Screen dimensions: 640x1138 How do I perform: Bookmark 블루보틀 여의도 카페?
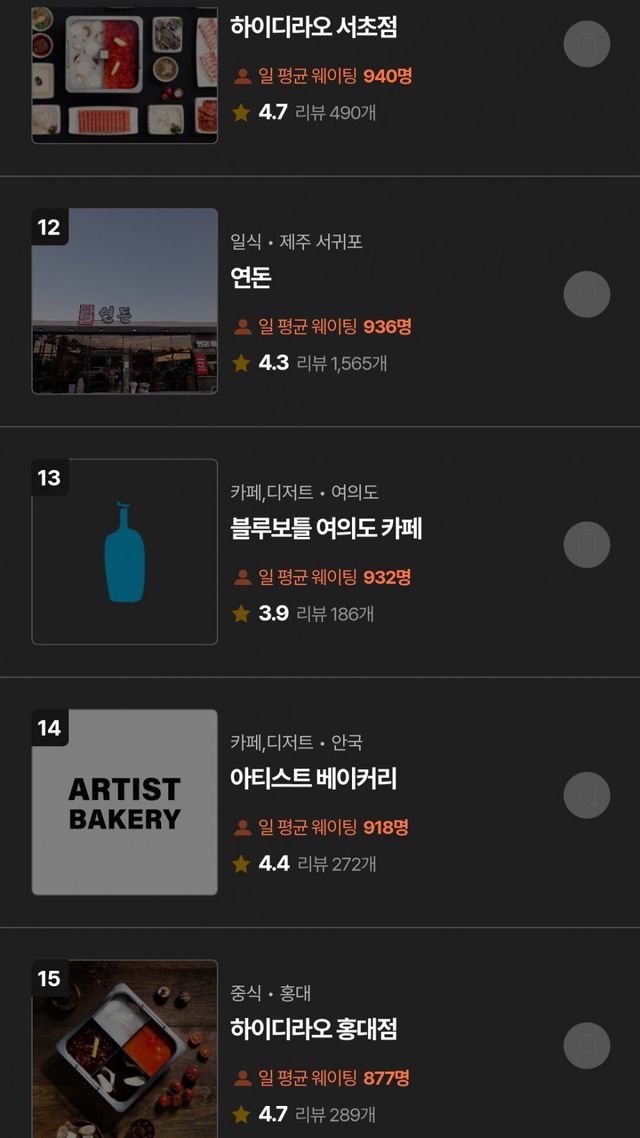587,545
